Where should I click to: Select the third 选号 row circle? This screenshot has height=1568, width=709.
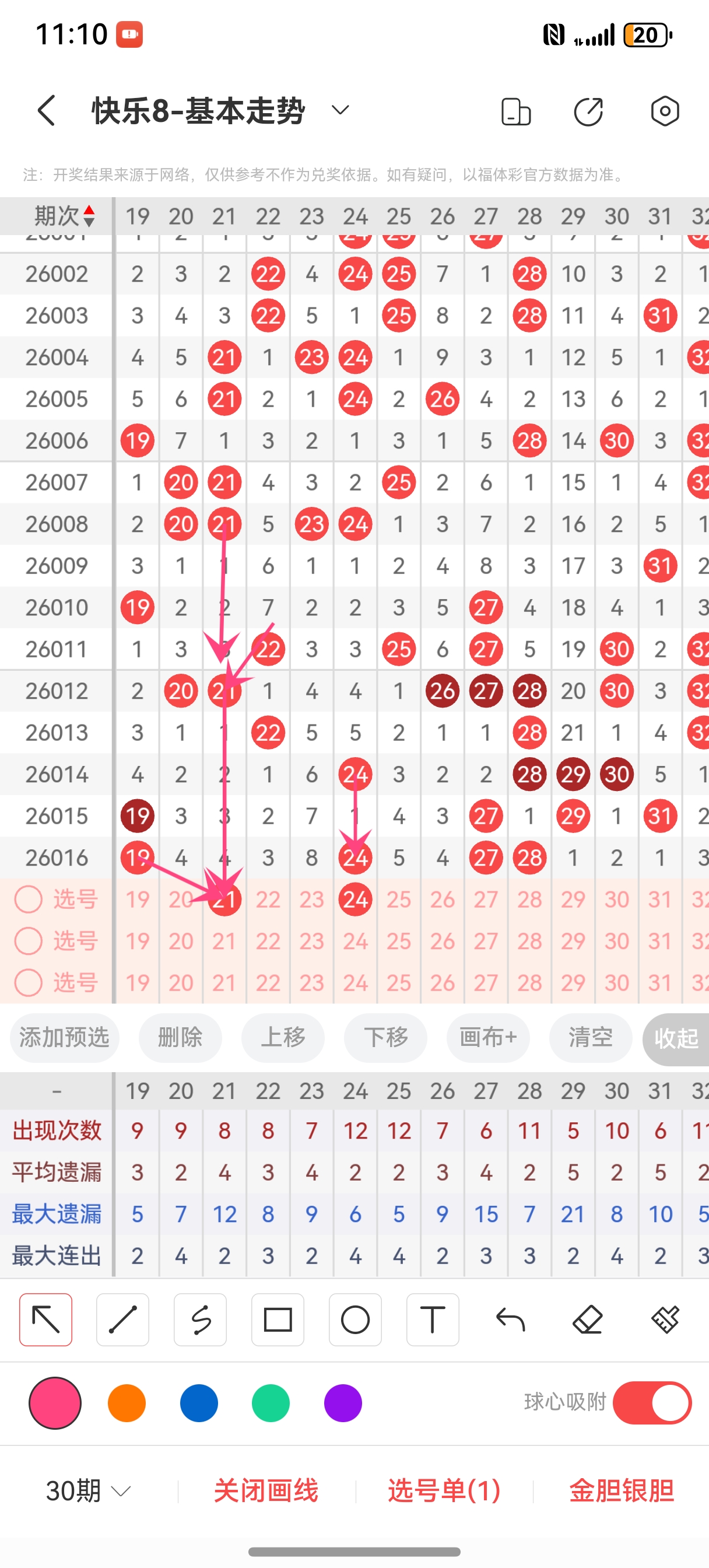(29, 982)
